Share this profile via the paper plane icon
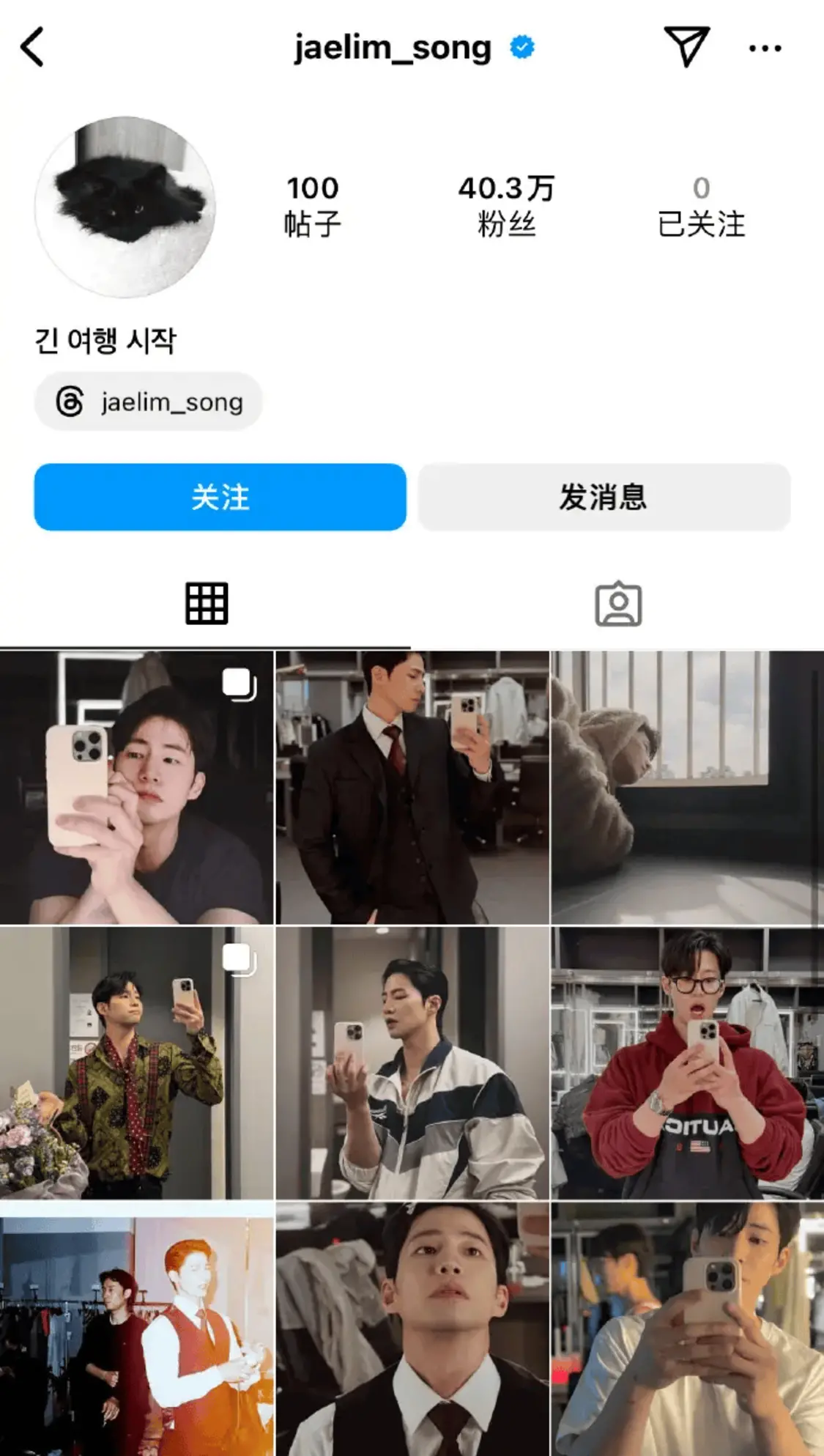 tap(686, 47)
